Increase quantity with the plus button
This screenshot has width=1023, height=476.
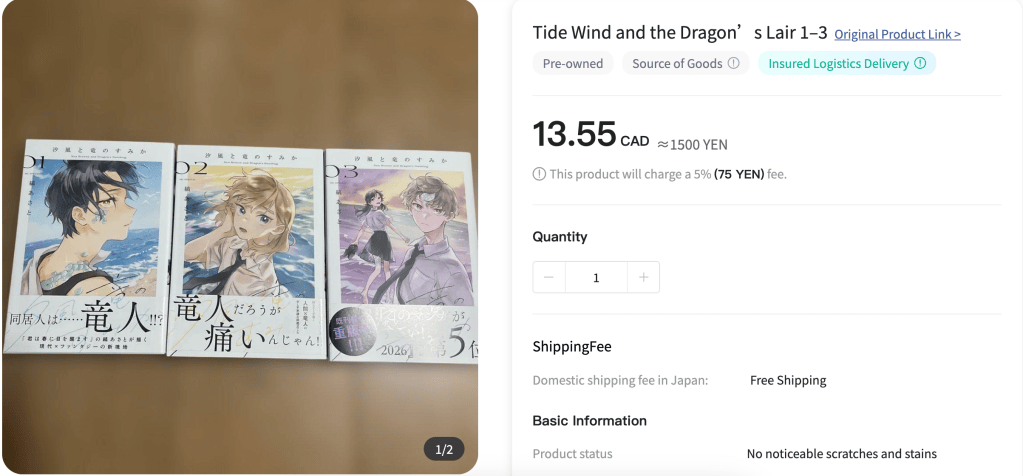(643, 277)
